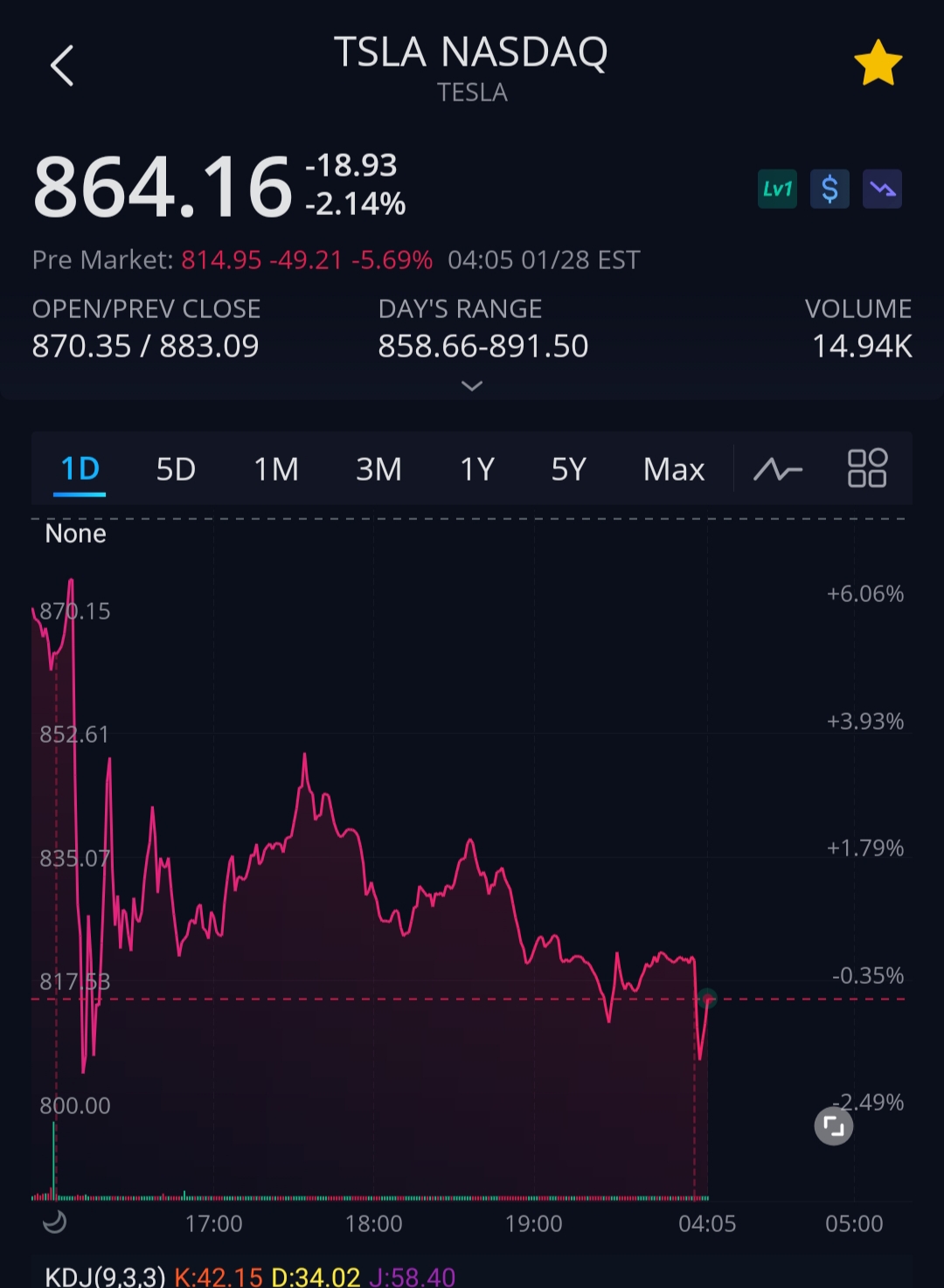
Task: Tap the blue dollar sign icon
Action: tap(829, 189)
